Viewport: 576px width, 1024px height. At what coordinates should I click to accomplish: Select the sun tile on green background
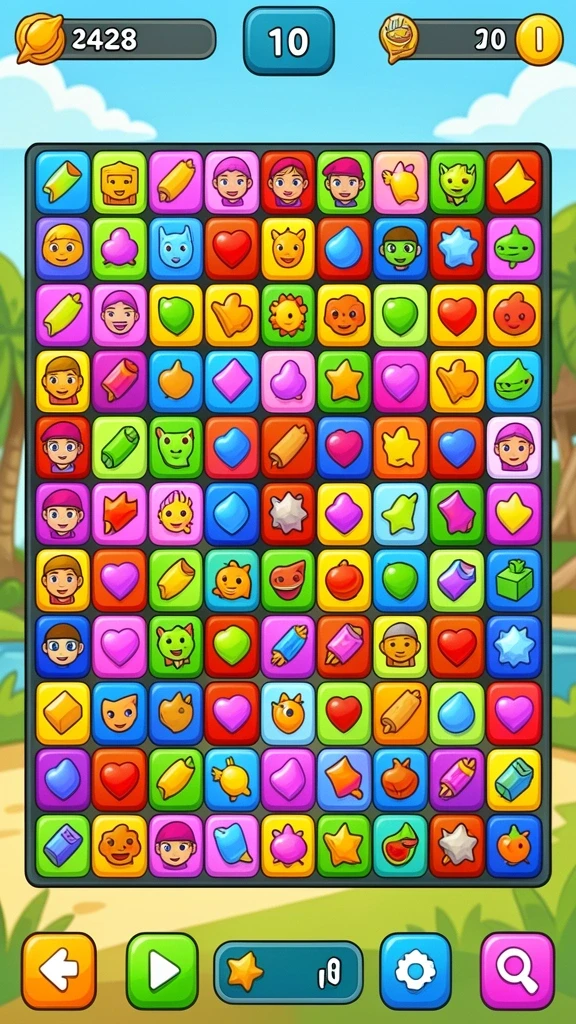click(288, 315)
